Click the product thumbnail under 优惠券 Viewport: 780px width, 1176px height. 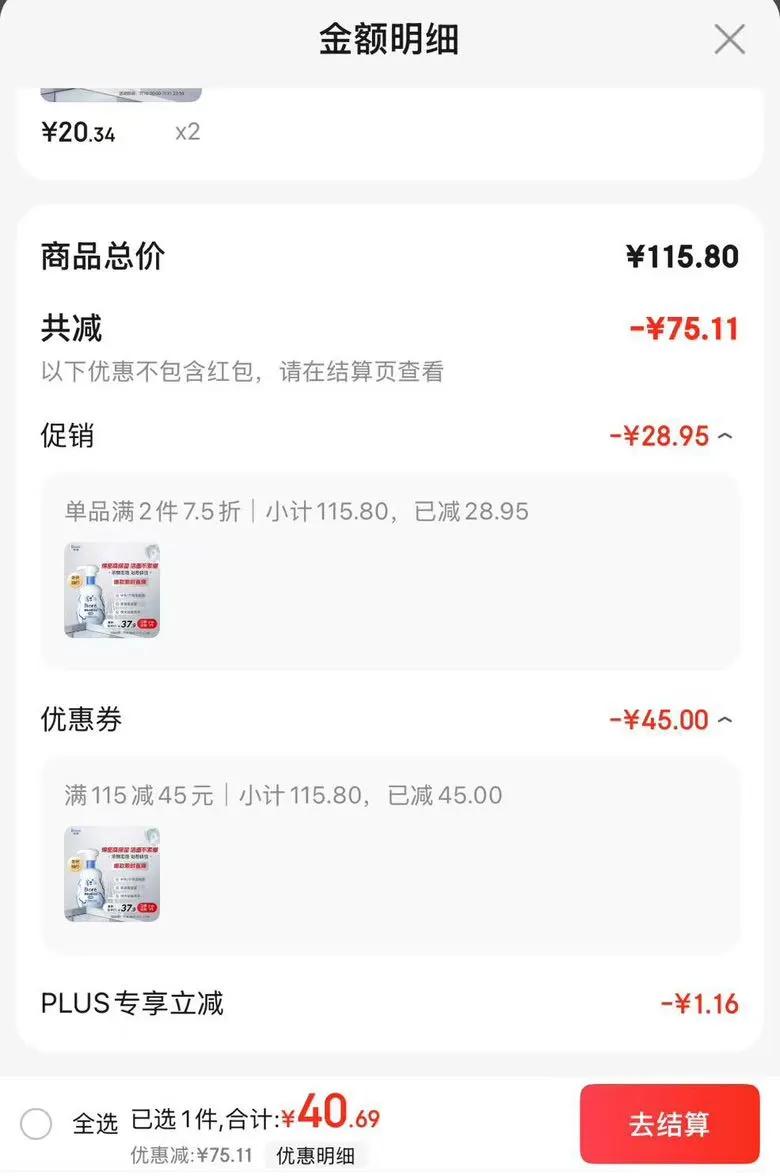click(112, 875)
